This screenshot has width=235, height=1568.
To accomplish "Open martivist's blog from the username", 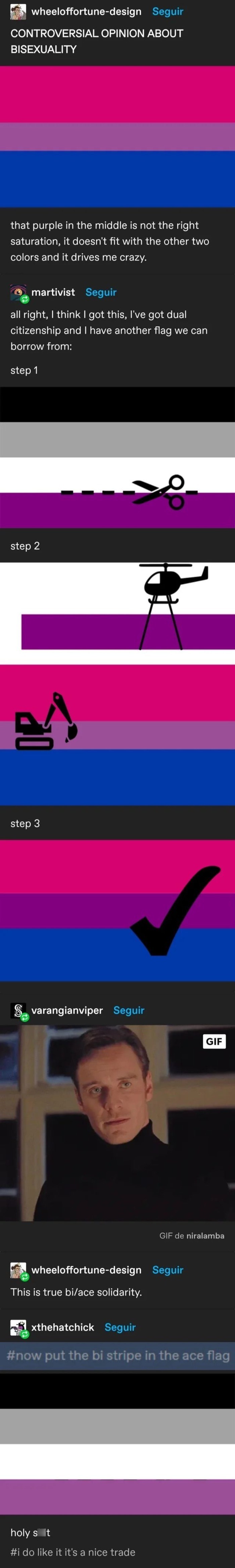I will point(53,292).
